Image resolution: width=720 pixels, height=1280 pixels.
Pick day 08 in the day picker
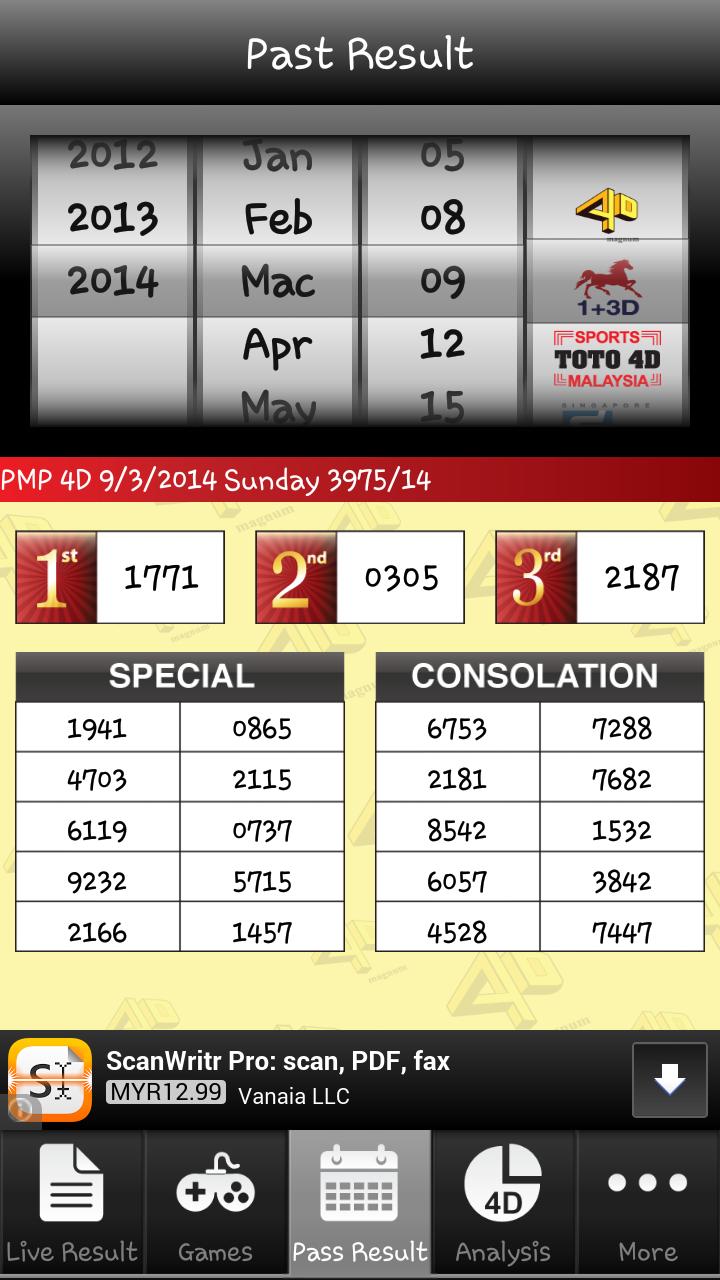coord(442,218)
